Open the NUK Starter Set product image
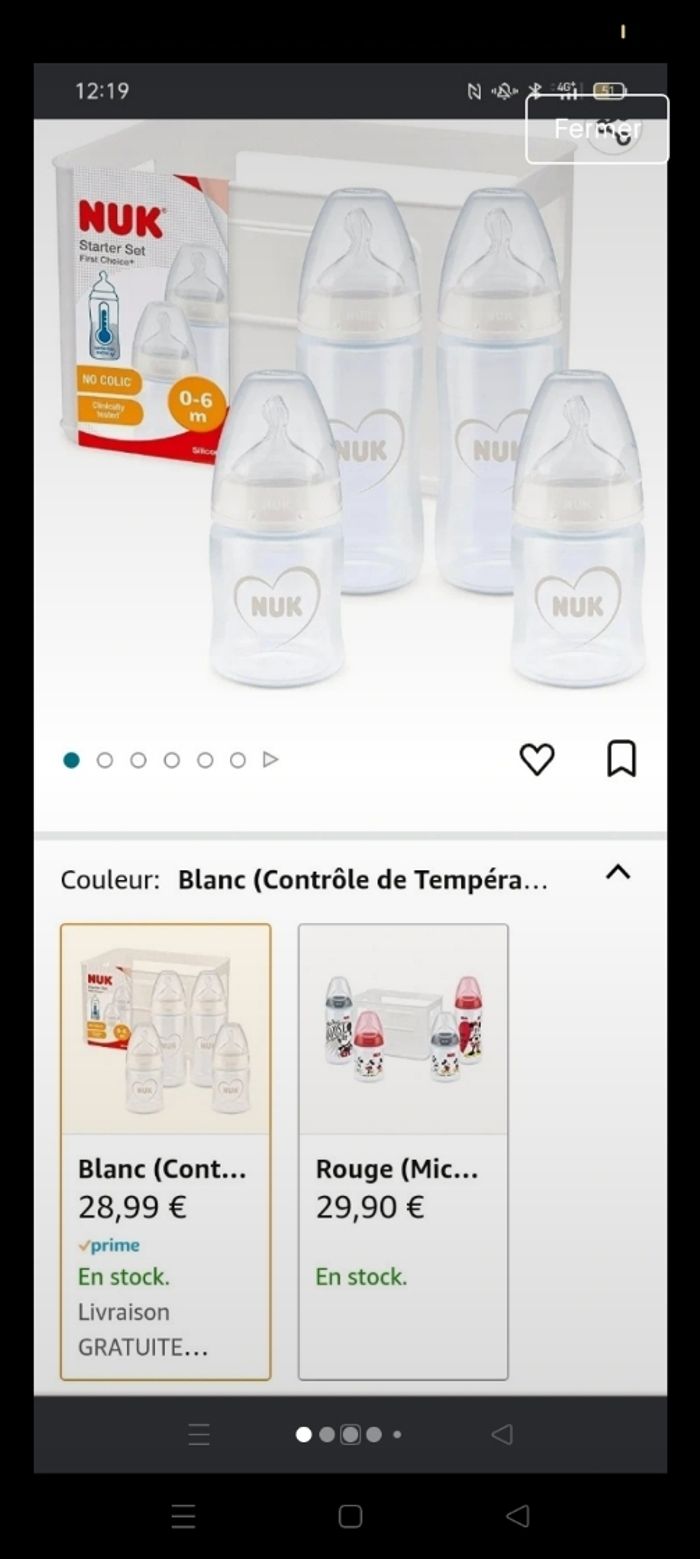Screen dimensions: 700x1559 [350, 430]
